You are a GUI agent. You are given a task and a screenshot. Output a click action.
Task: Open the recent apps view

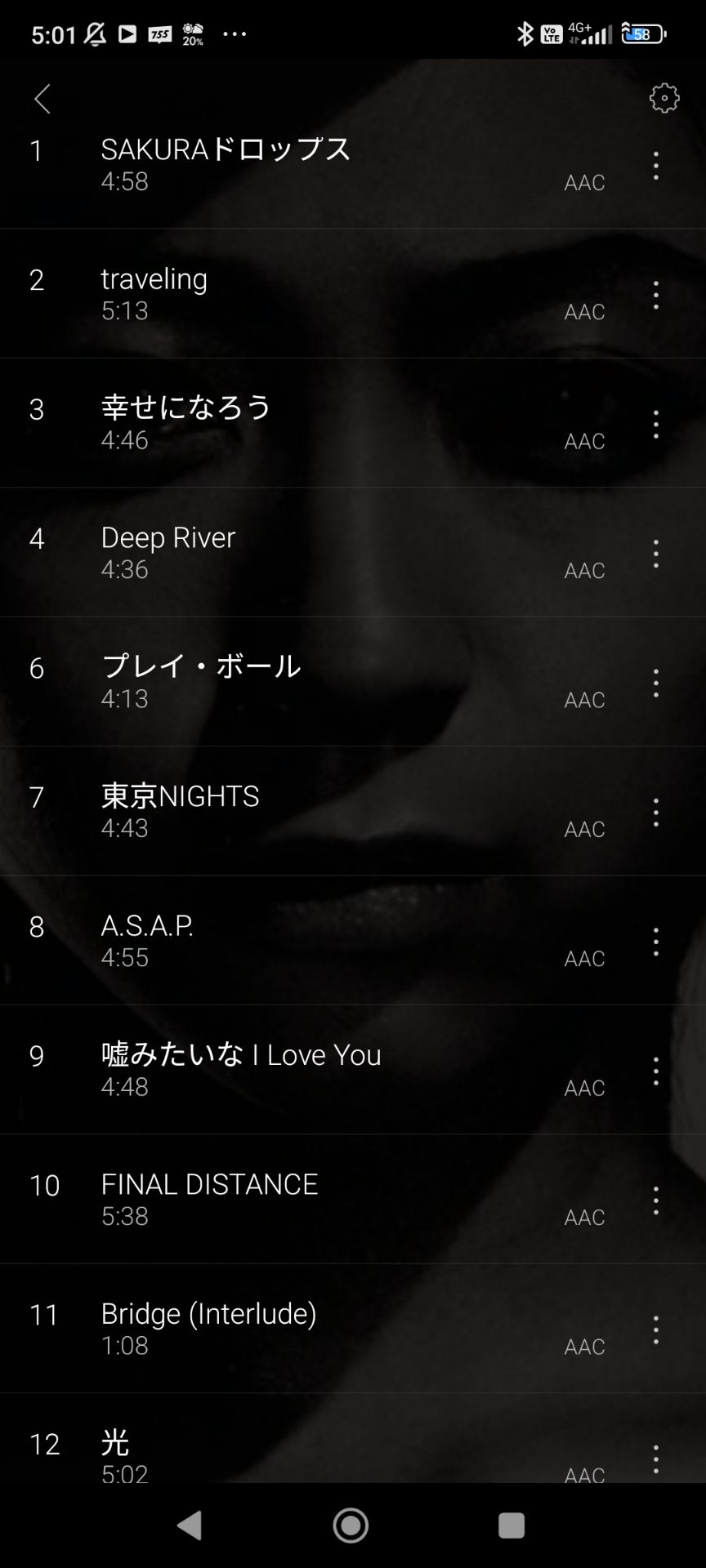click(511, 1526)
